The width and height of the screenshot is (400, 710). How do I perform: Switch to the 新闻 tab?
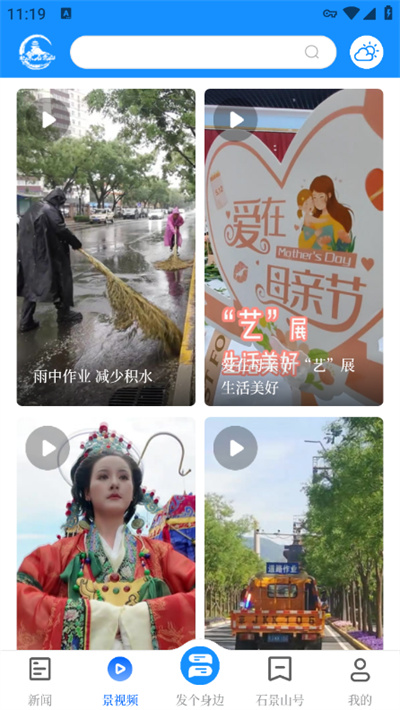coord(40,681)
